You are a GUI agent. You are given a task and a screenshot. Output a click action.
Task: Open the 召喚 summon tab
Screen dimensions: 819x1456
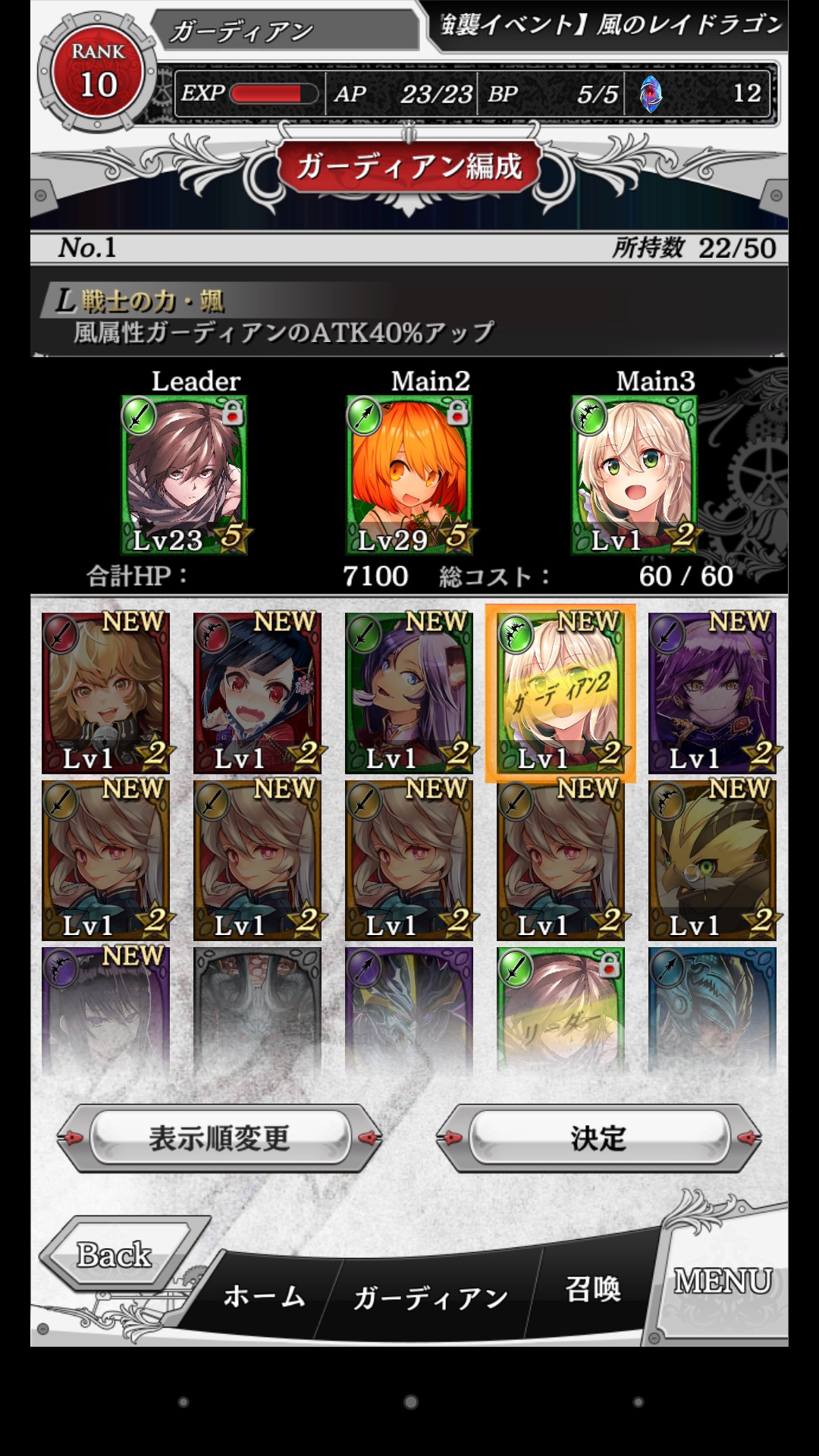coord(593,1289)
